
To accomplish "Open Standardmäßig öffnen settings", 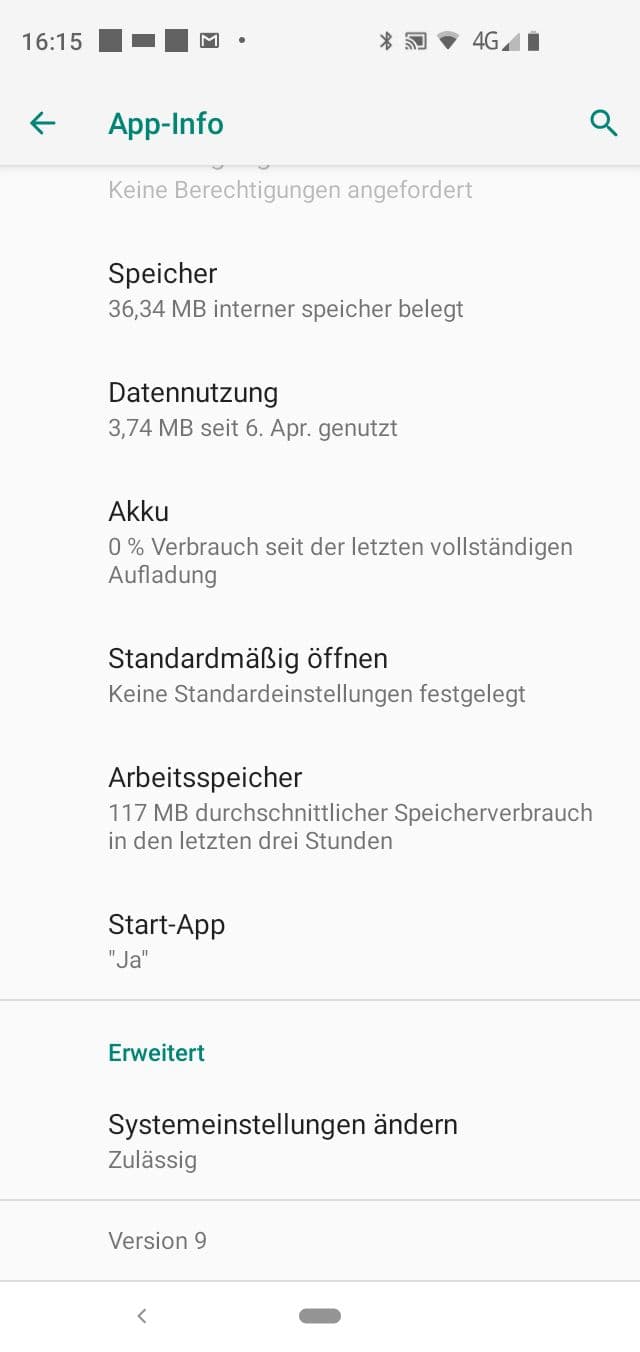I will (x=320, y=675).
